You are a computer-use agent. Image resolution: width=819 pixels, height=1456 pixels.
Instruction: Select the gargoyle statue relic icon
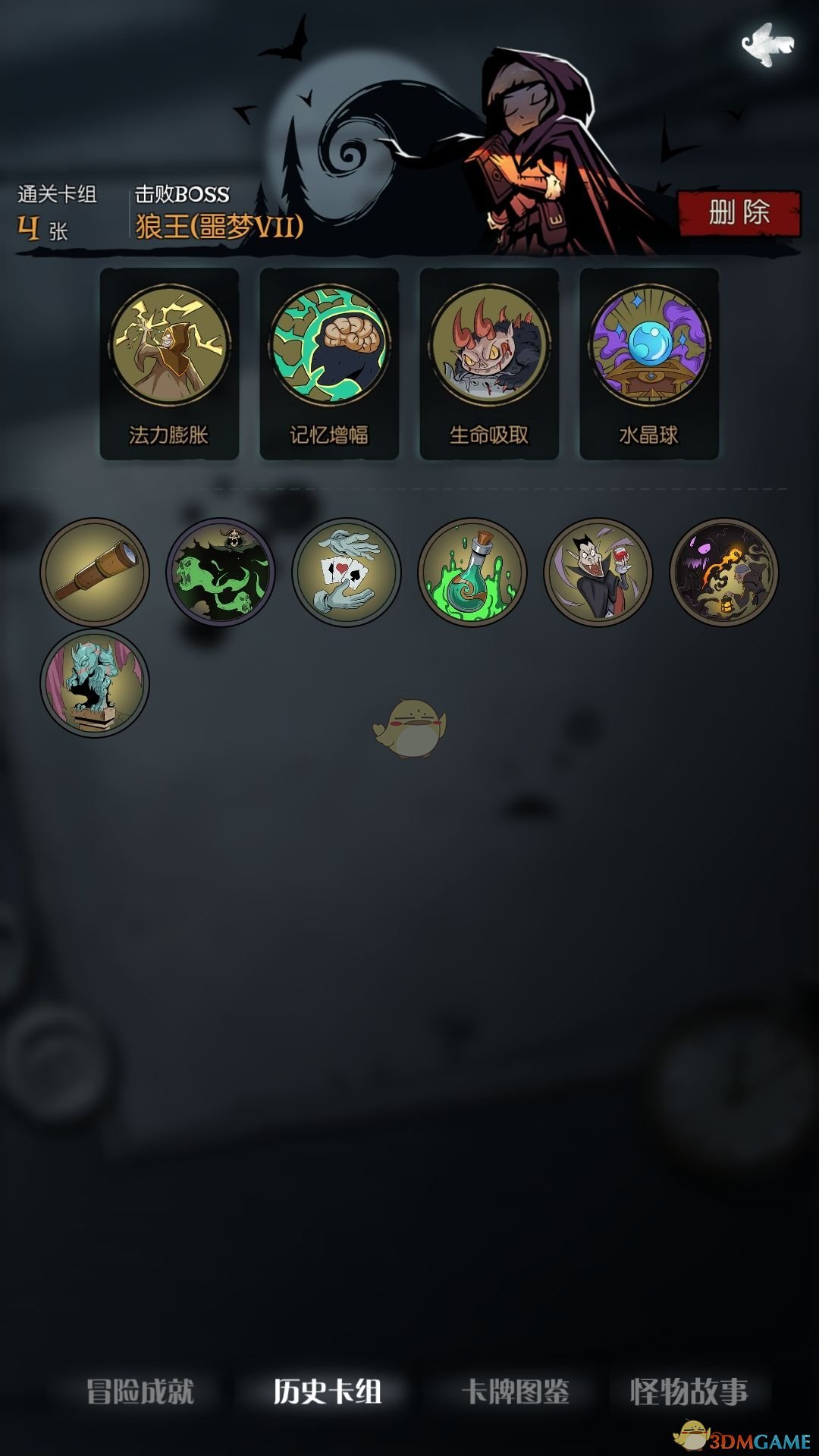coord(95,683)
